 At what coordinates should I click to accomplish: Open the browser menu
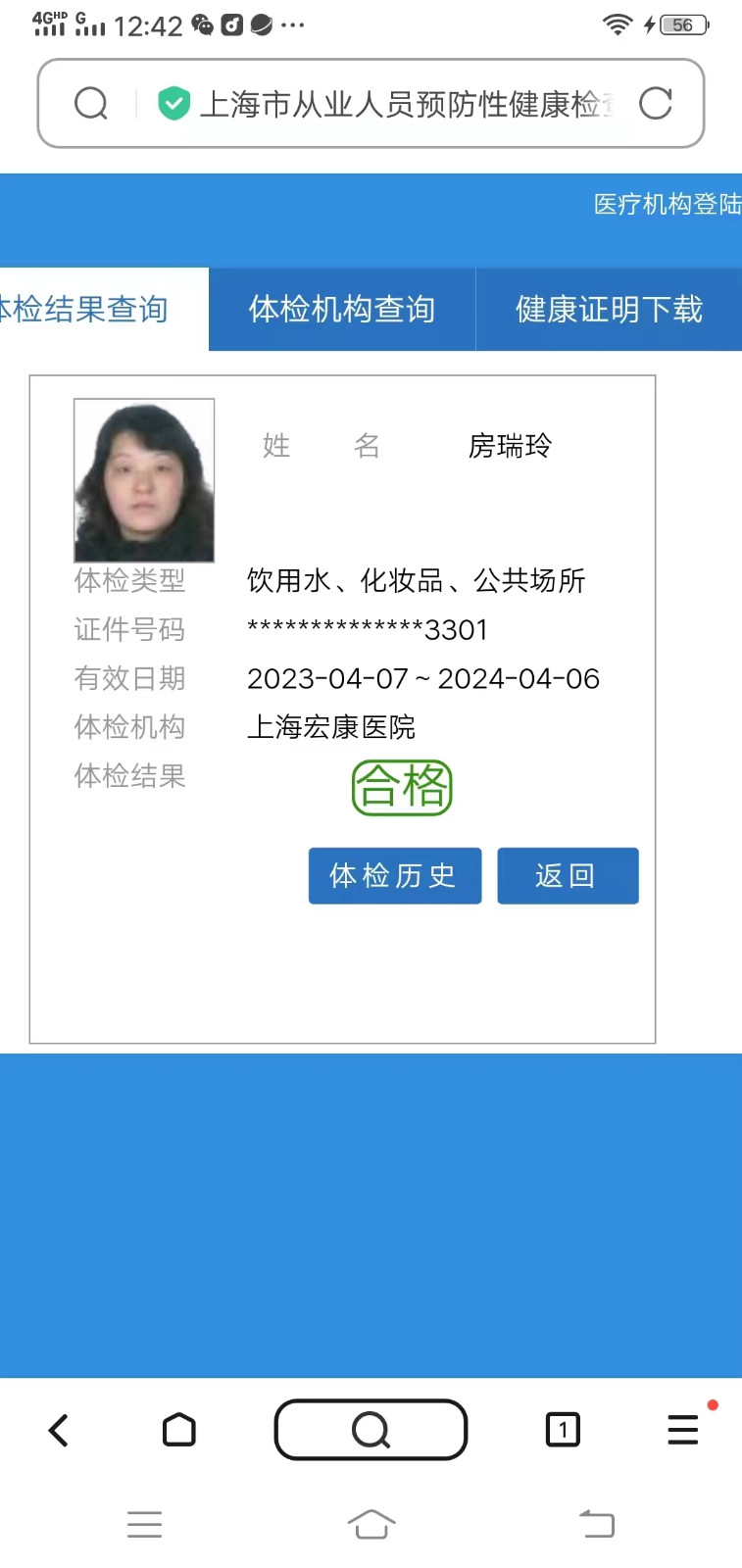683,1430
